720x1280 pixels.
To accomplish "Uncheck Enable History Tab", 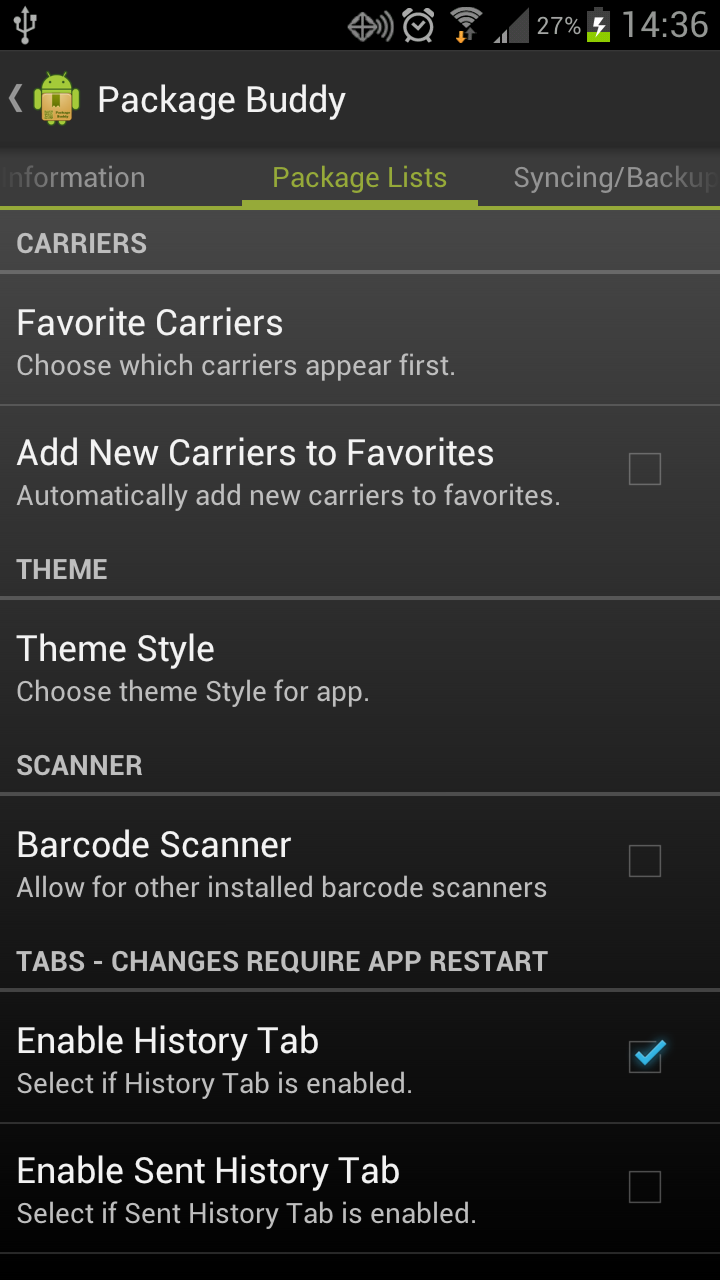I will [x=645, y=1057].
